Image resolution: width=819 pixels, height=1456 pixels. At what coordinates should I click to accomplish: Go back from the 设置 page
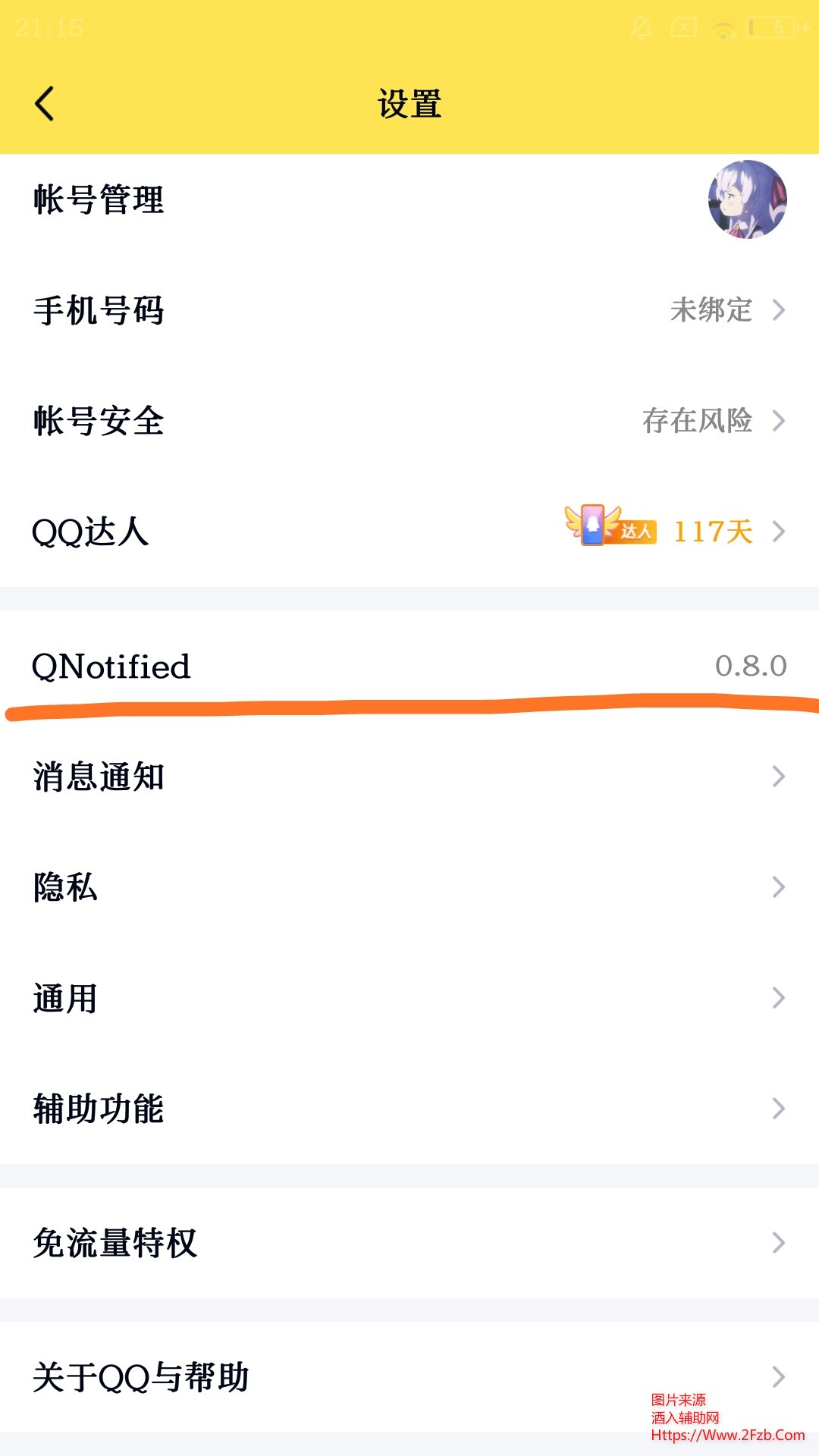tap(45, 103)
